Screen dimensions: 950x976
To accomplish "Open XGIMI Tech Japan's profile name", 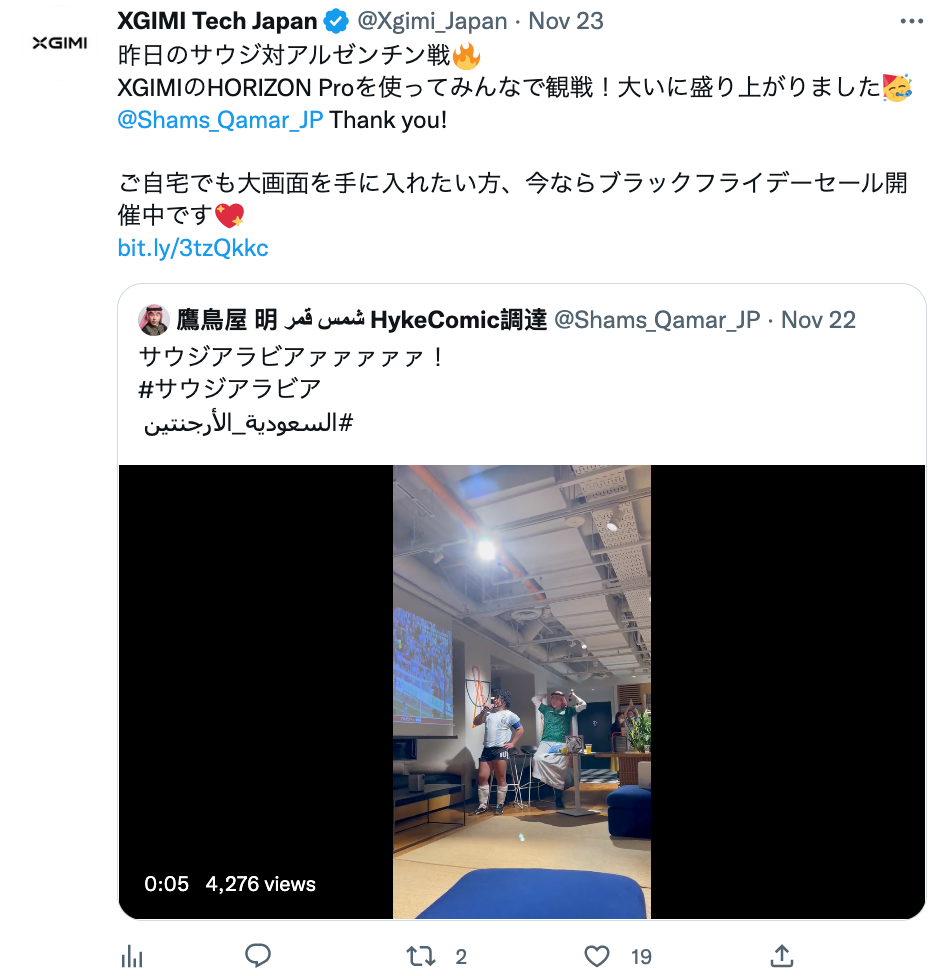I will [x=217, y=20].
